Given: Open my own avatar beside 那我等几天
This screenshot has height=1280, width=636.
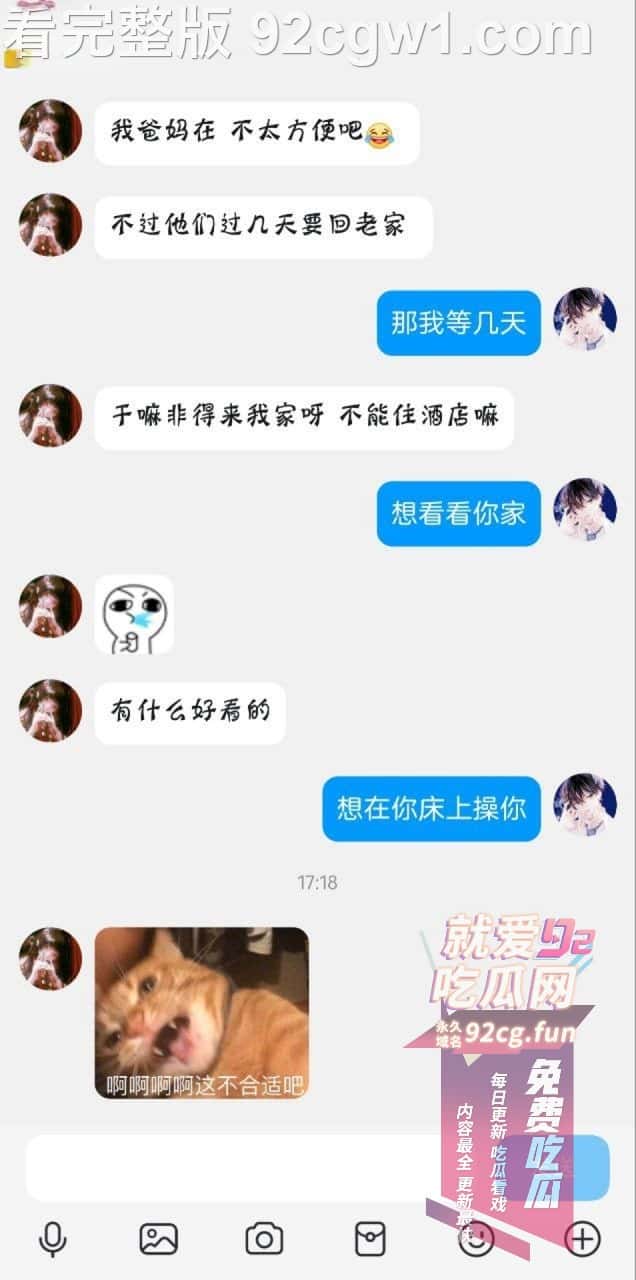Looking at the screenshot, I should coord(585,320).
